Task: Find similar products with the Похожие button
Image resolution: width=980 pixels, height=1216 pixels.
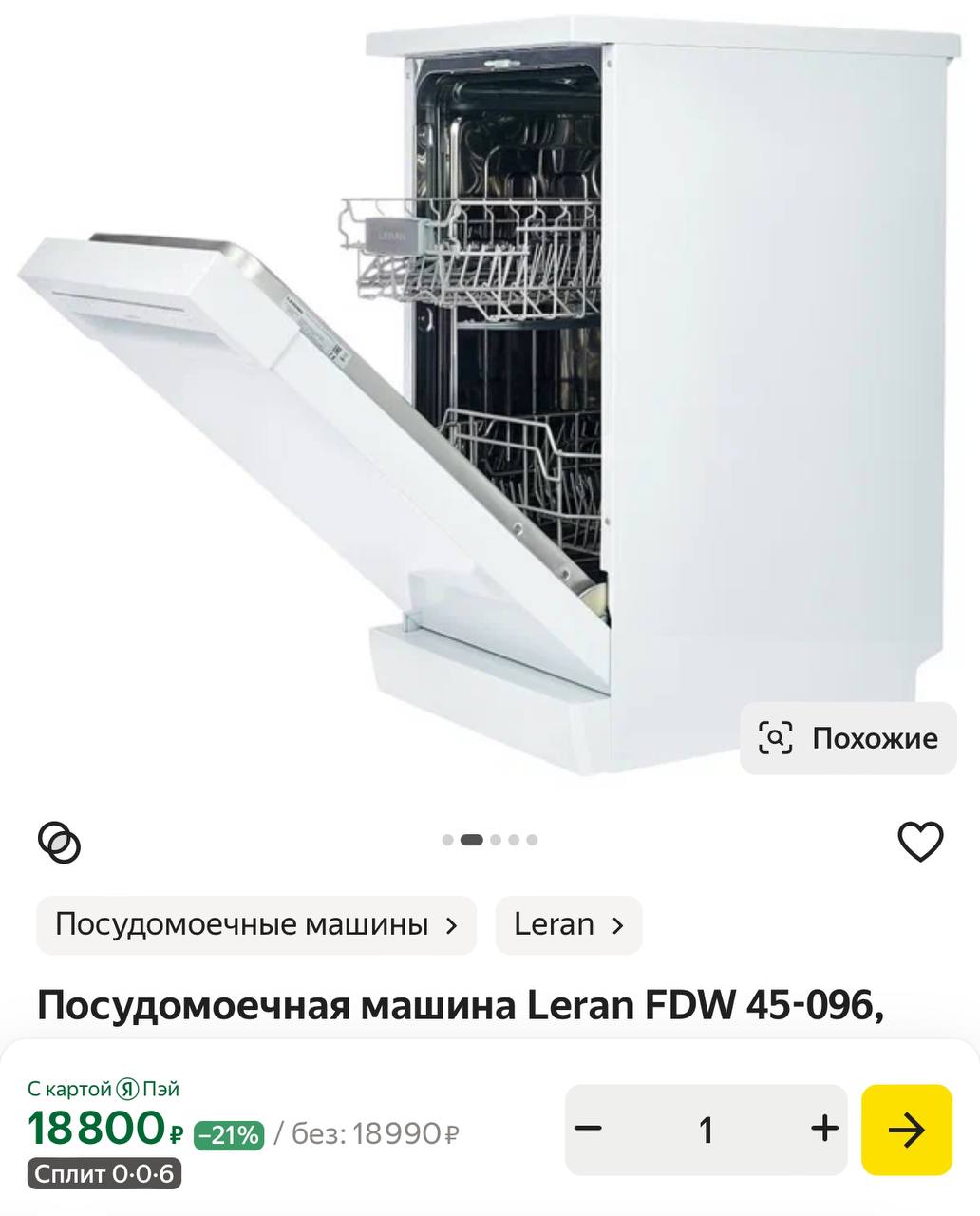Action: pos(848,738)
